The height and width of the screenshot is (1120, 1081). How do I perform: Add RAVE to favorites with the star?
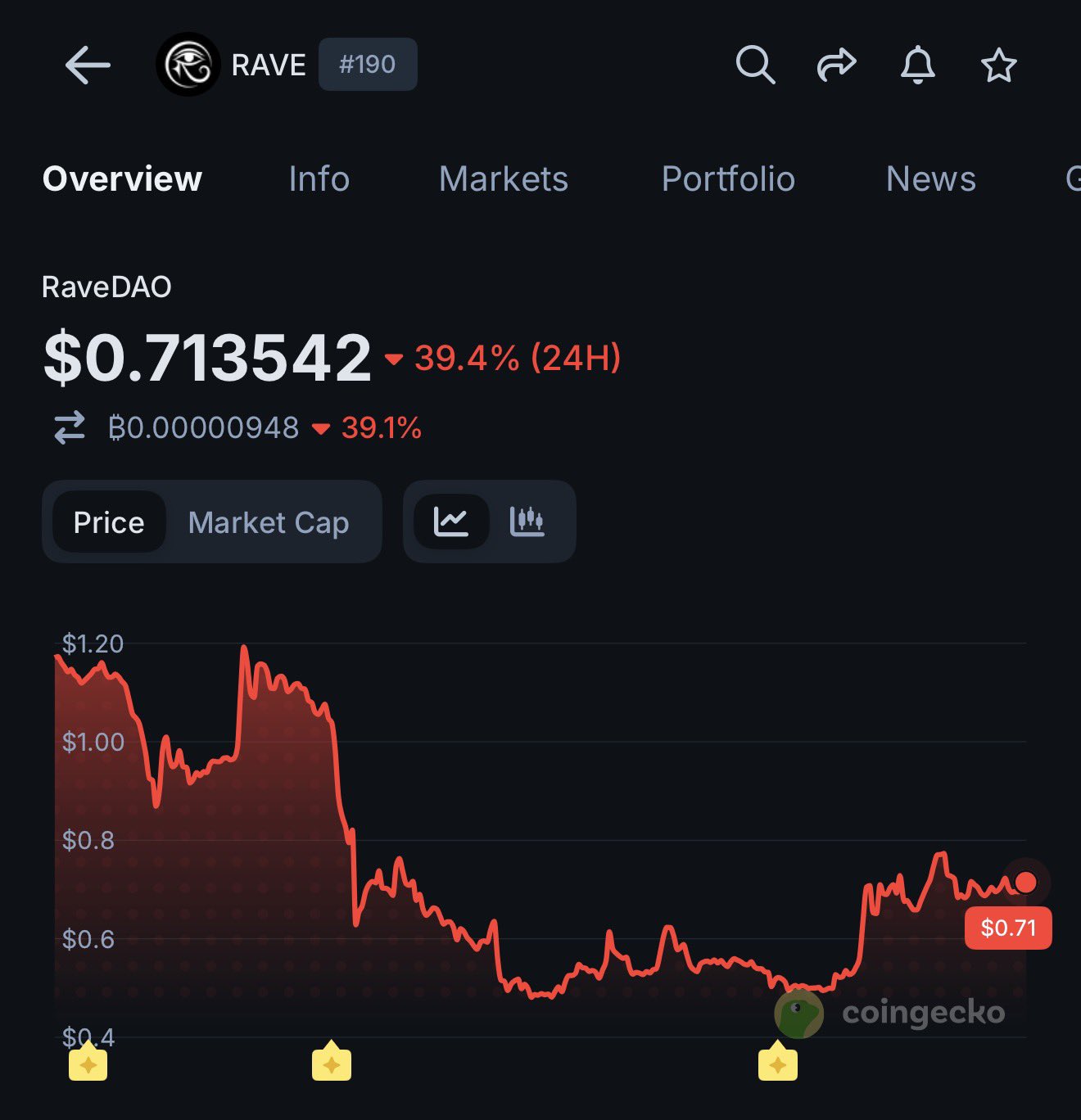(x=998, y=65)
